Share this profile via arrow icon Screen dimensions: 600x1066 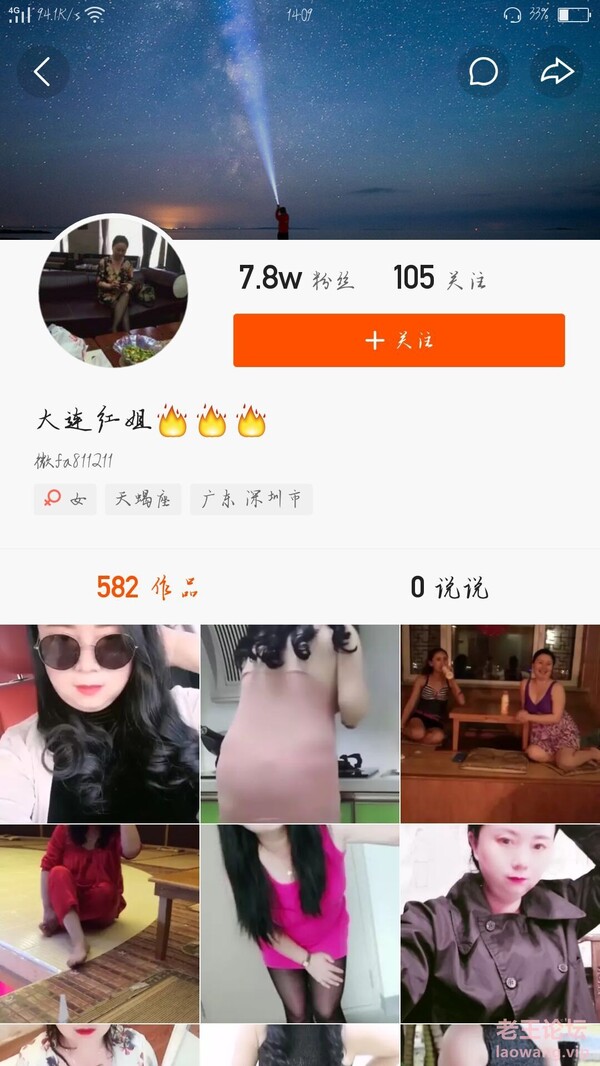pyautogui.click(x=557, y=72)
